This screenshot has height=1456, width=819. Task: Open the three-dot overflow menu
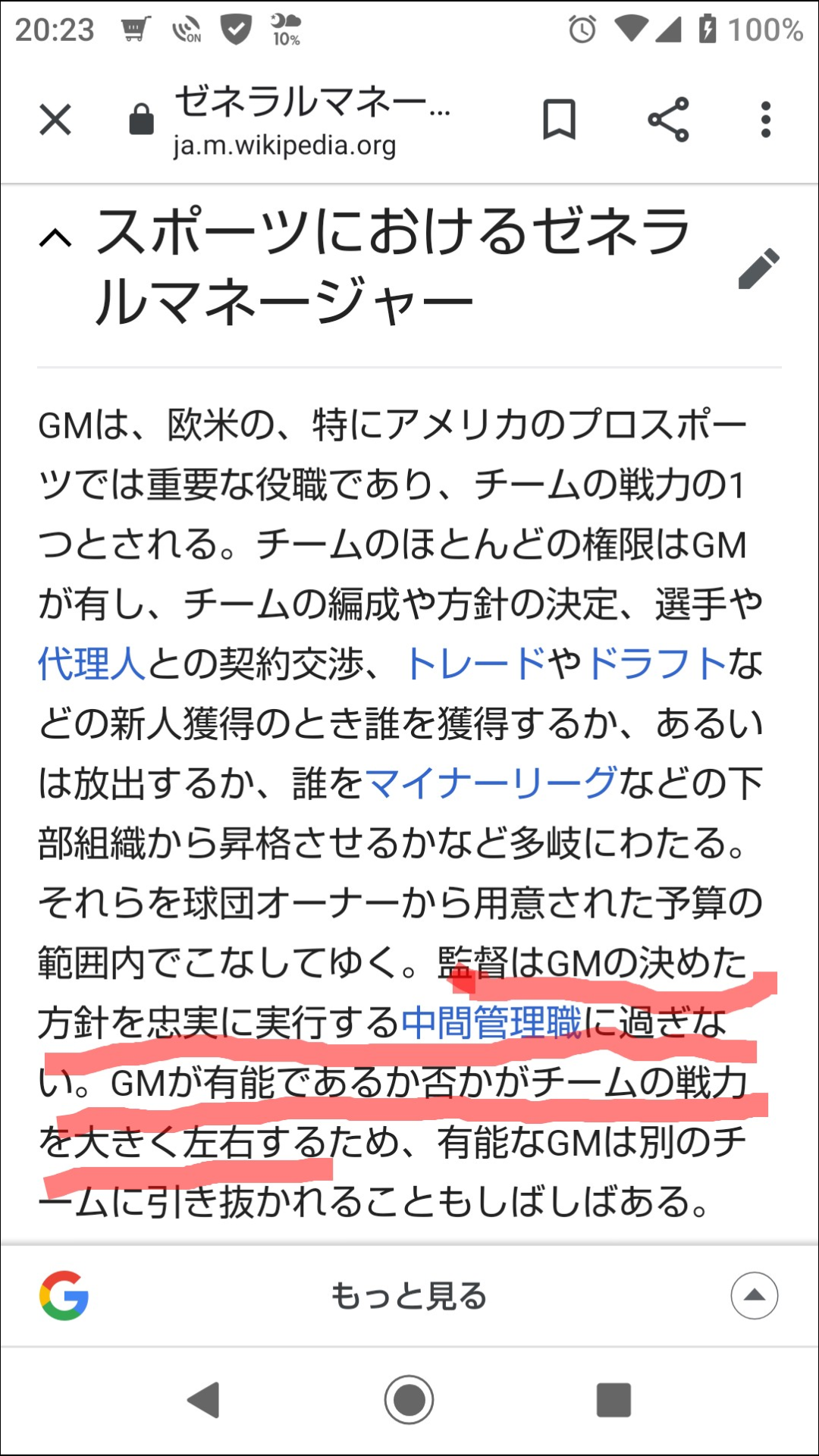pyautogui.click(x=766, y=119)
